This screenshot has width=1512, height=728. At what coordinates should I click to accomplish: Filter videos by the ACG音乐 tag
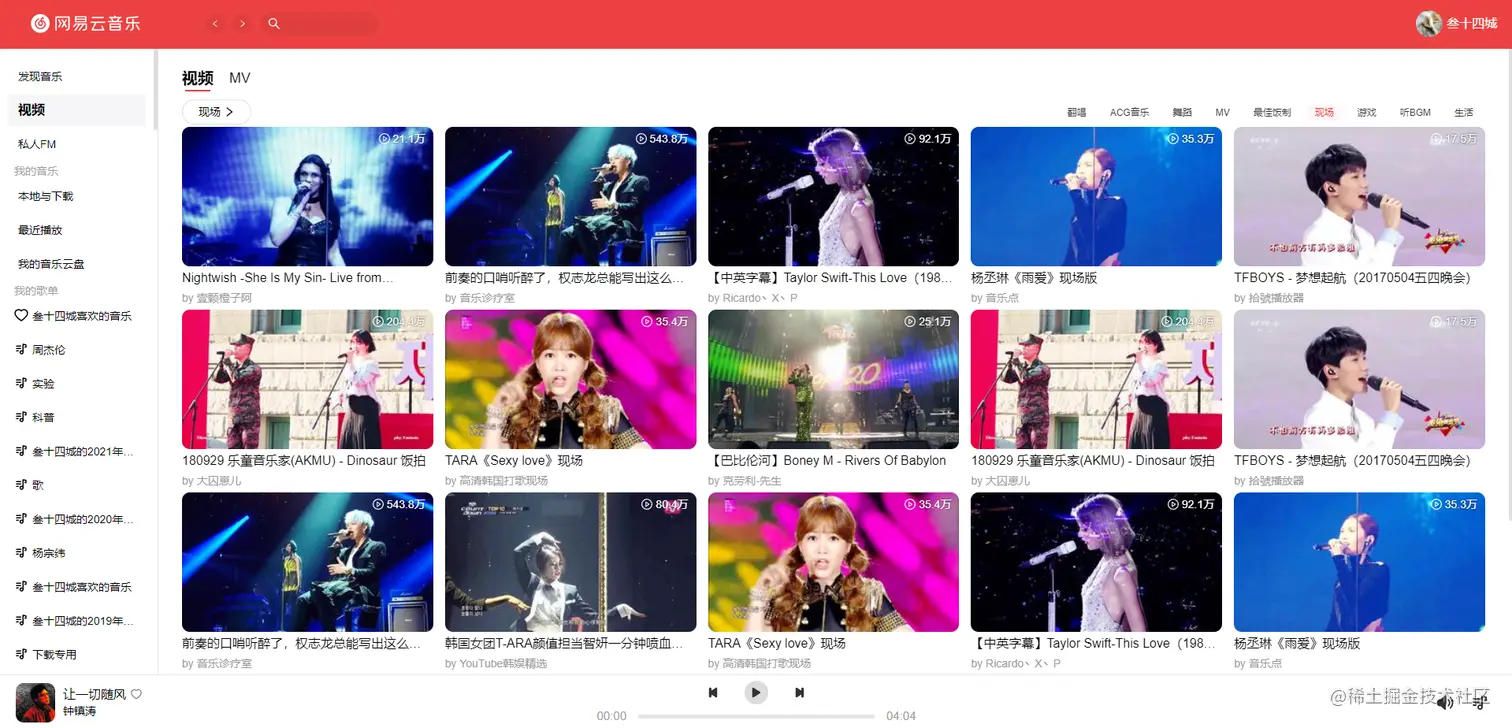pos(1129,113)
